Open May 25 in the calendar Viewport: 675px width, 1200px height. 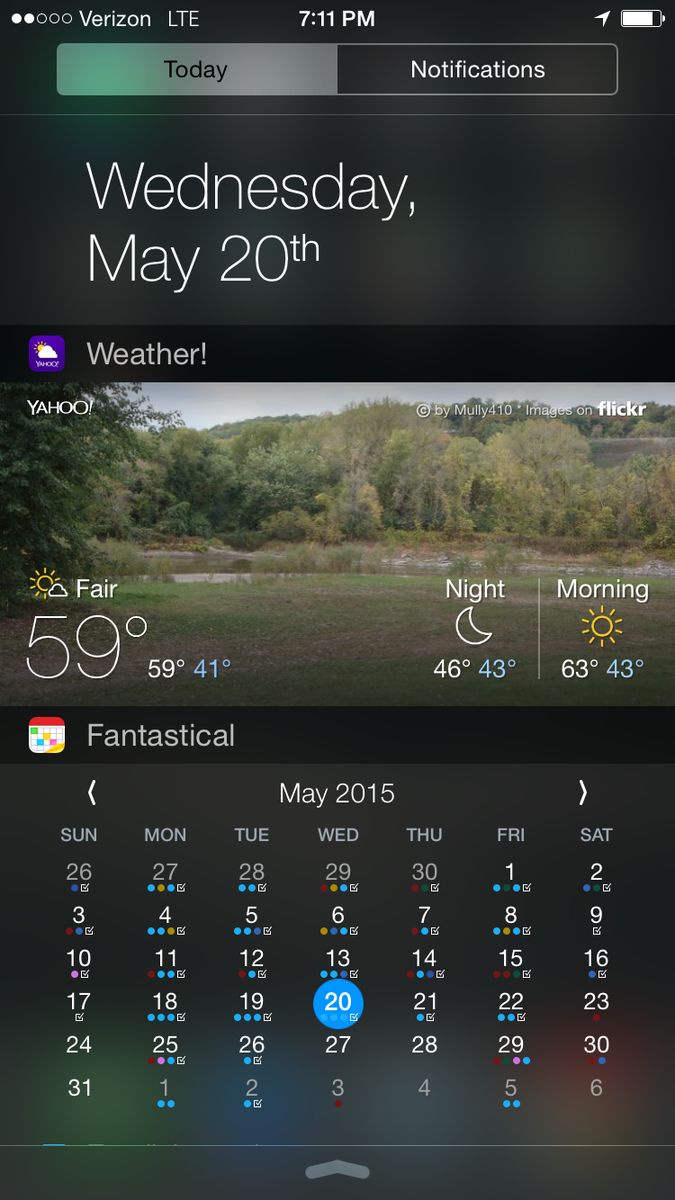coord(165,1046)
